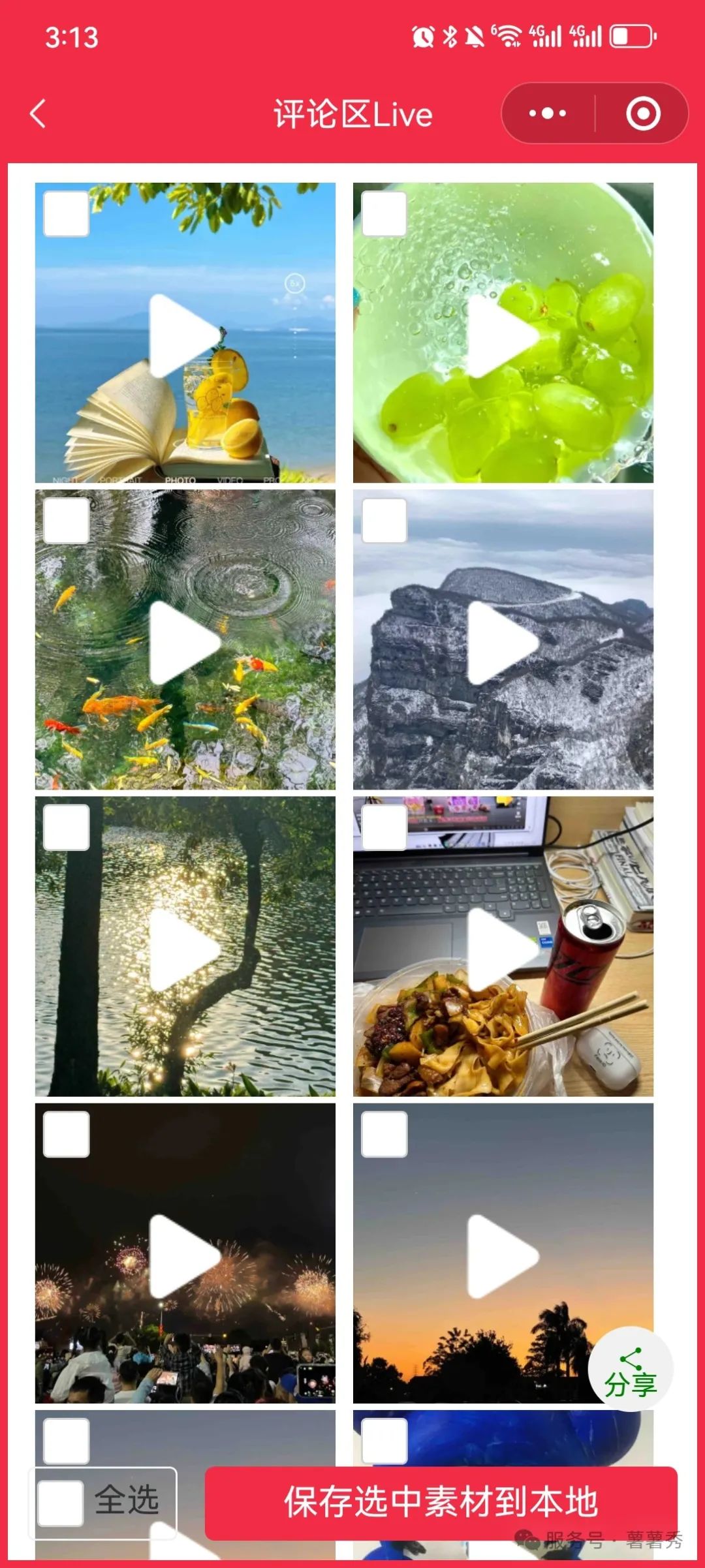This screenshot has height=1568, width=705.
Task: Check the snowy mountain video
Action: (x=384, y=521)
